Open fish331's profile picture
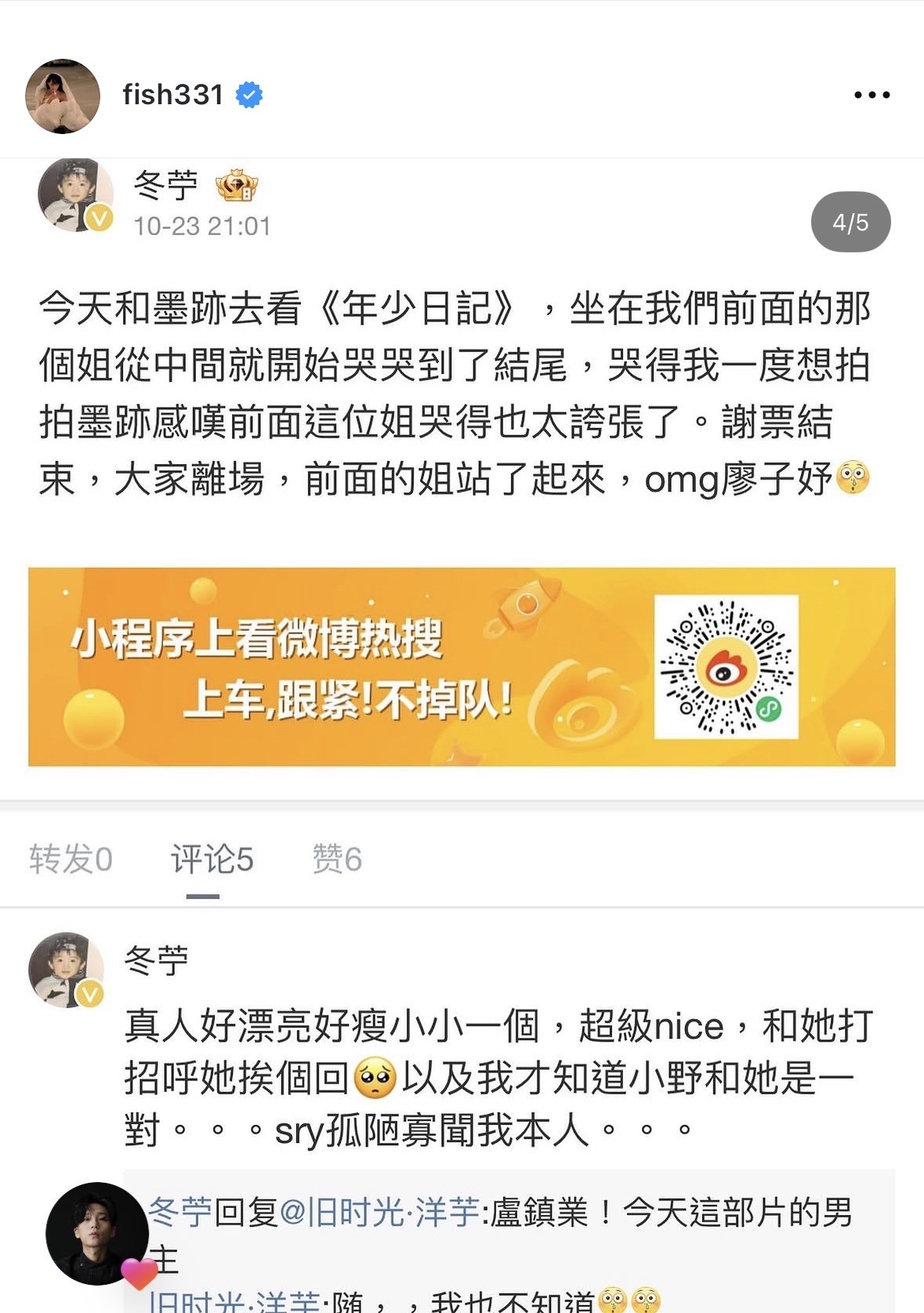This screenshot has height=1313, width=924. 63,96
